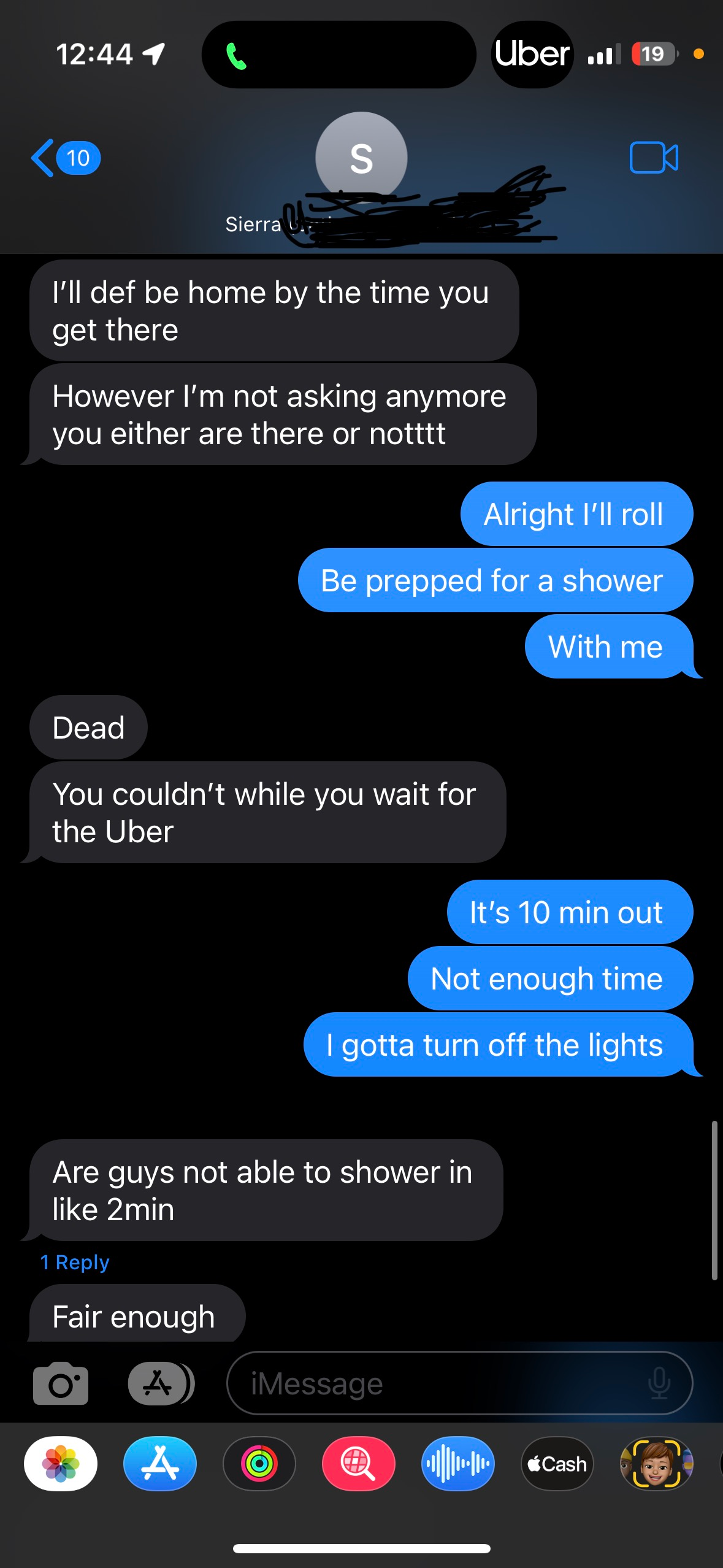The height and width of the screenshot is (1568, 723).
Task: Start a FaceTime video call with Sierra
Action: point(654,158)
